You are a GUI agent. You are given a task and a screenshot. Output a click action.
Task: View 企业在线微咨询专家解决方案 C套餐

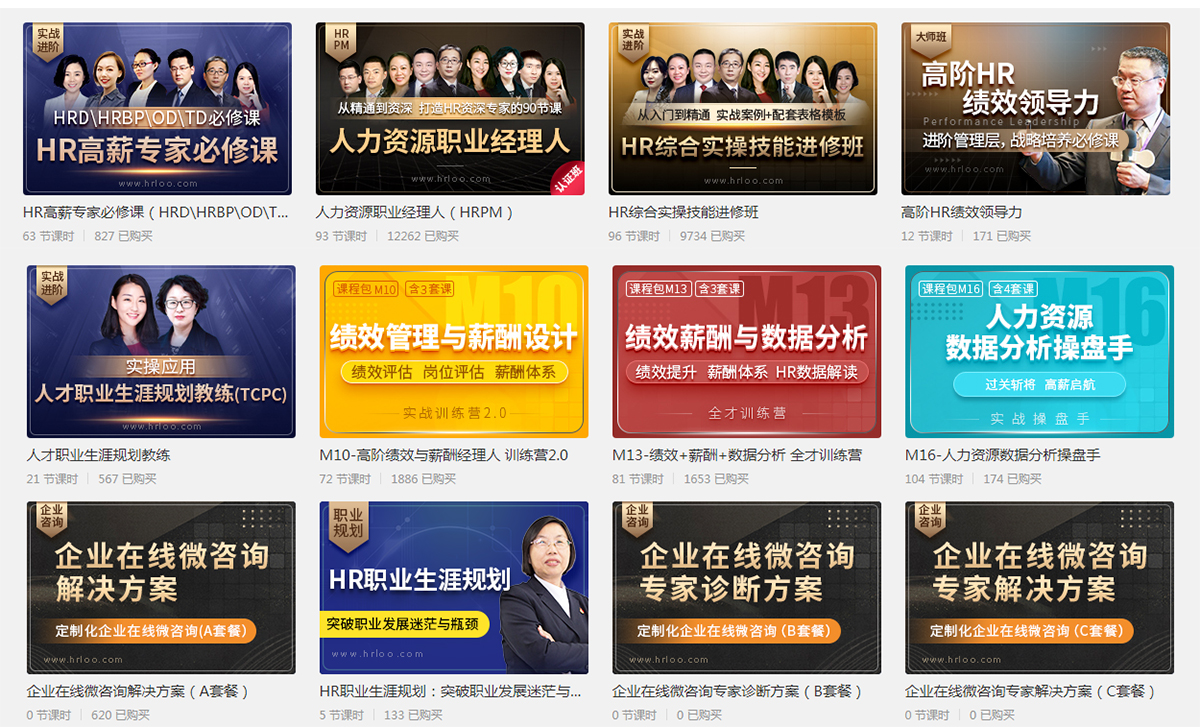click(1039, 588)
